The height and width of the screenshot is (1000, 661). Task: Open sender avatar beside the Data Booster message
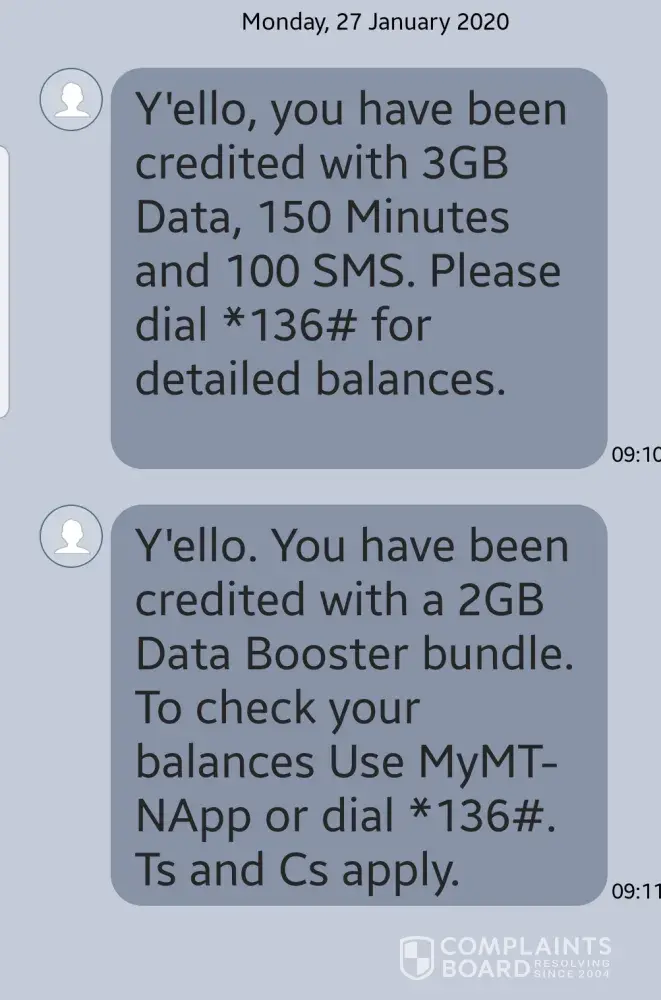(71, 538)
